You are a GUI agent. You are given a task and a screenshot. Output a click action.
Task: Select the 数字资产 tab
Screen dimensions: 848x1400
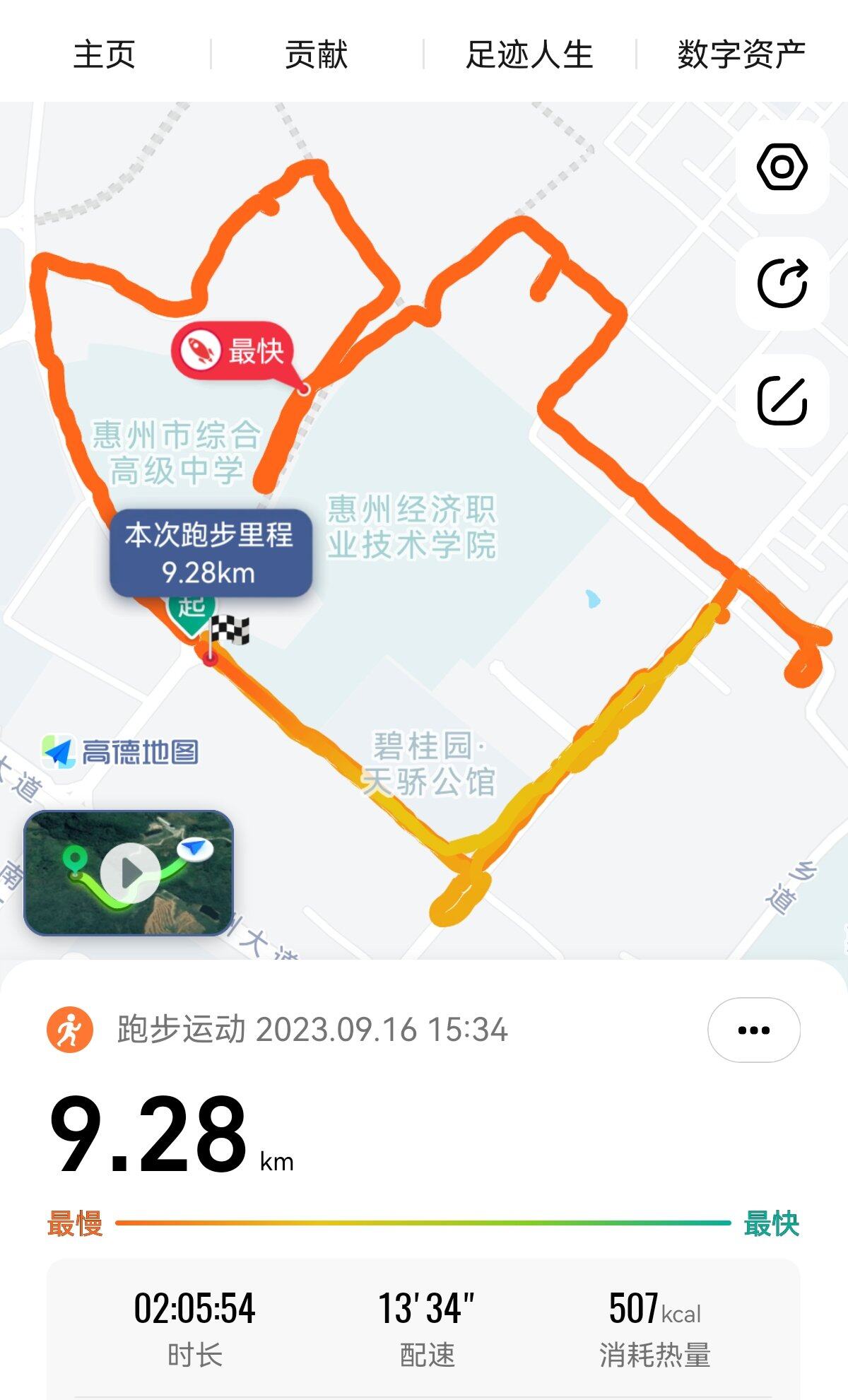click(x=741, y=54)
